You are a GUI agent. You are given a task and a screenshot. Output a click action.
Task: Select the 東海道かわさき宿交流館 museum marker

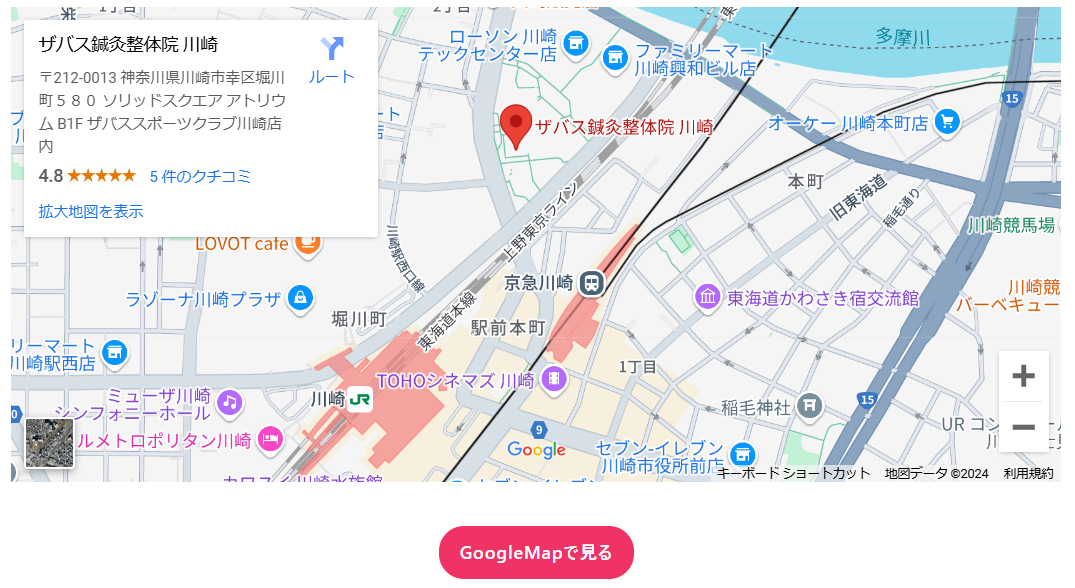click(708, 297)
